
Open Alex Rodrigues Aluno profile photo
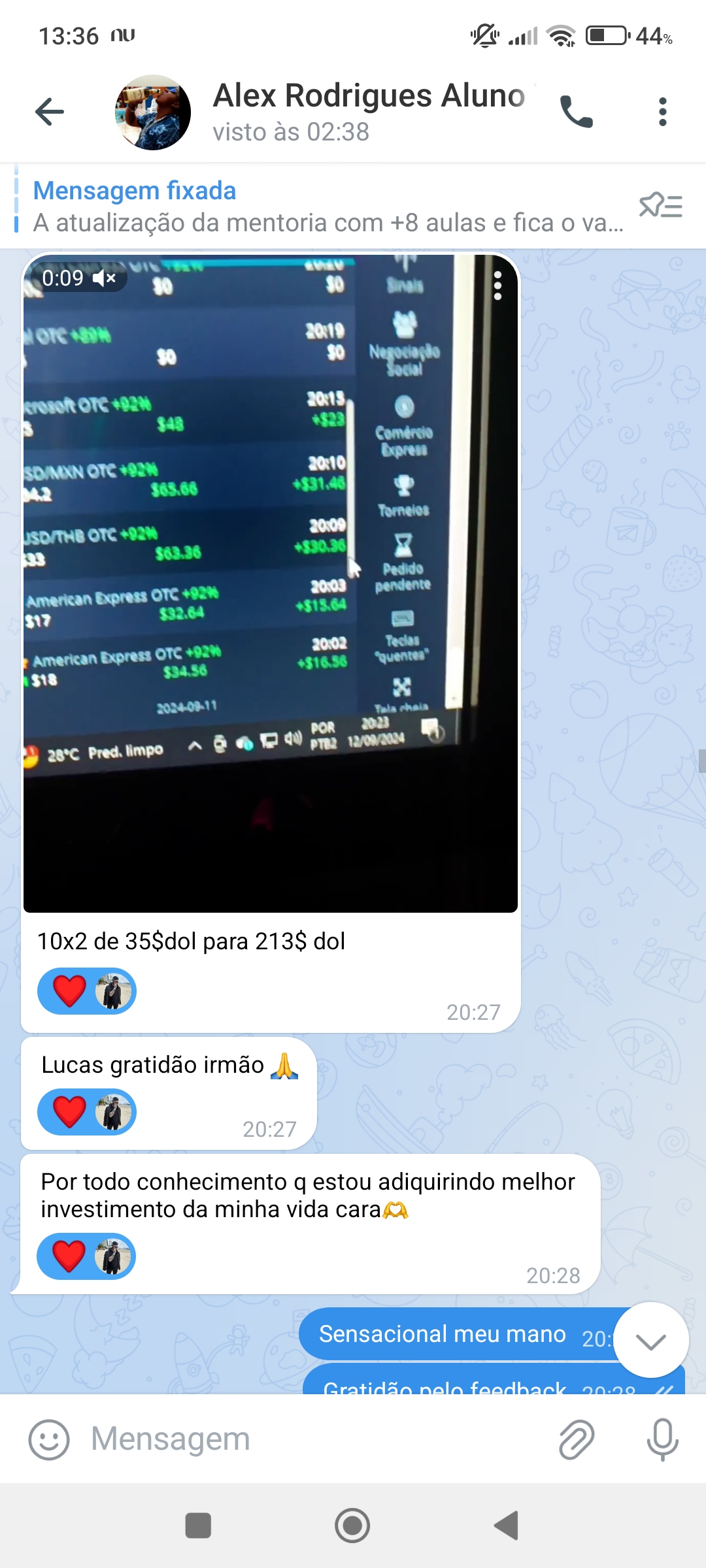point(153,112)
